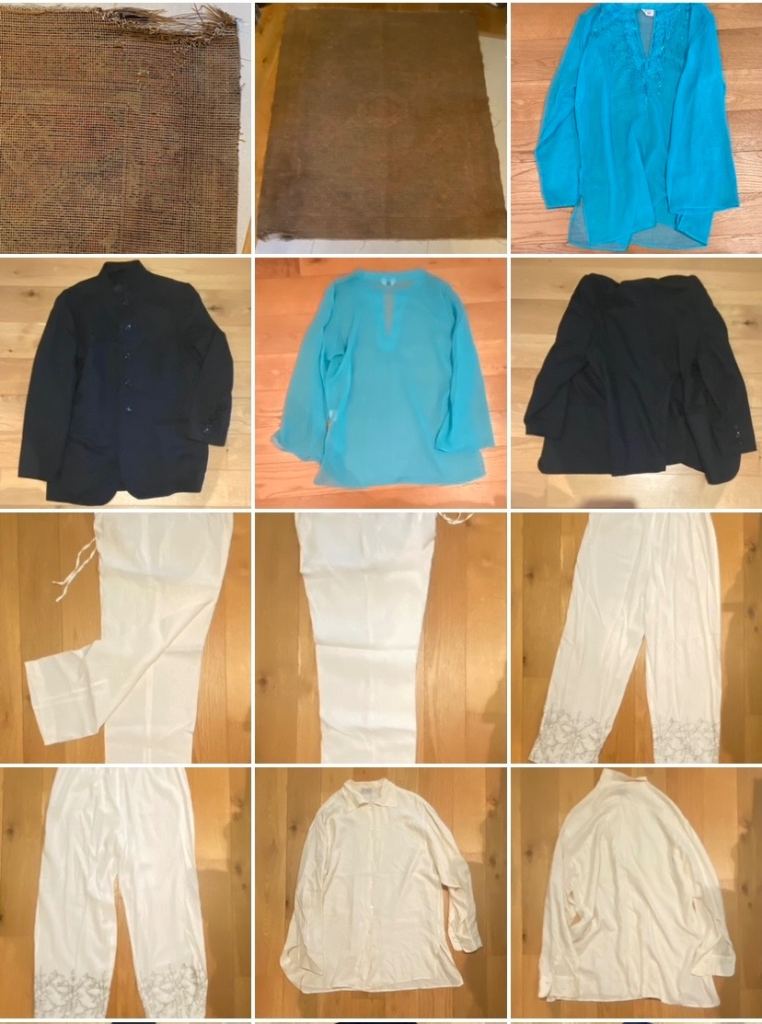Open white pants photo with one leg folded sideways

125,638
